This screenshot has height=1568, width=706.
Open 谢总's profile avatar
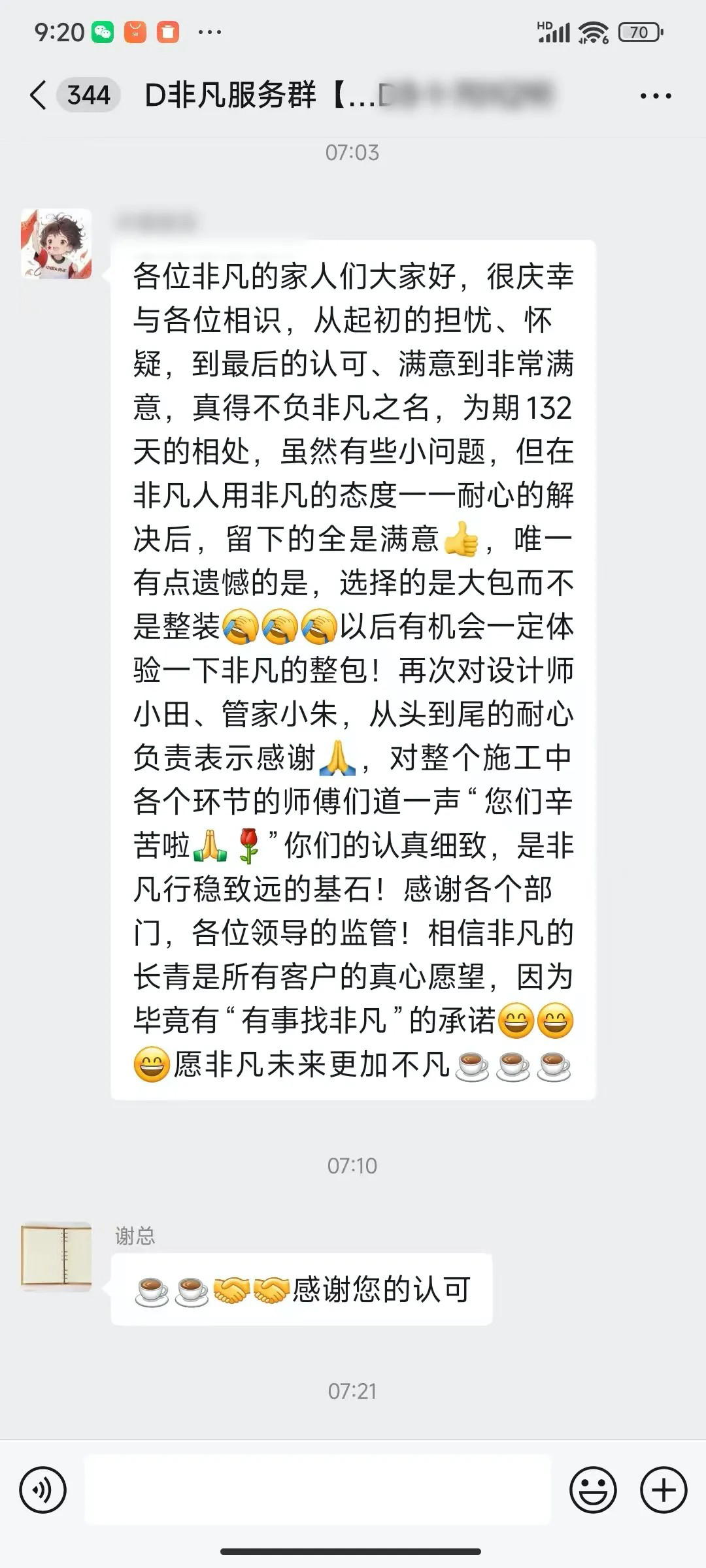[x=56, y=1256]
